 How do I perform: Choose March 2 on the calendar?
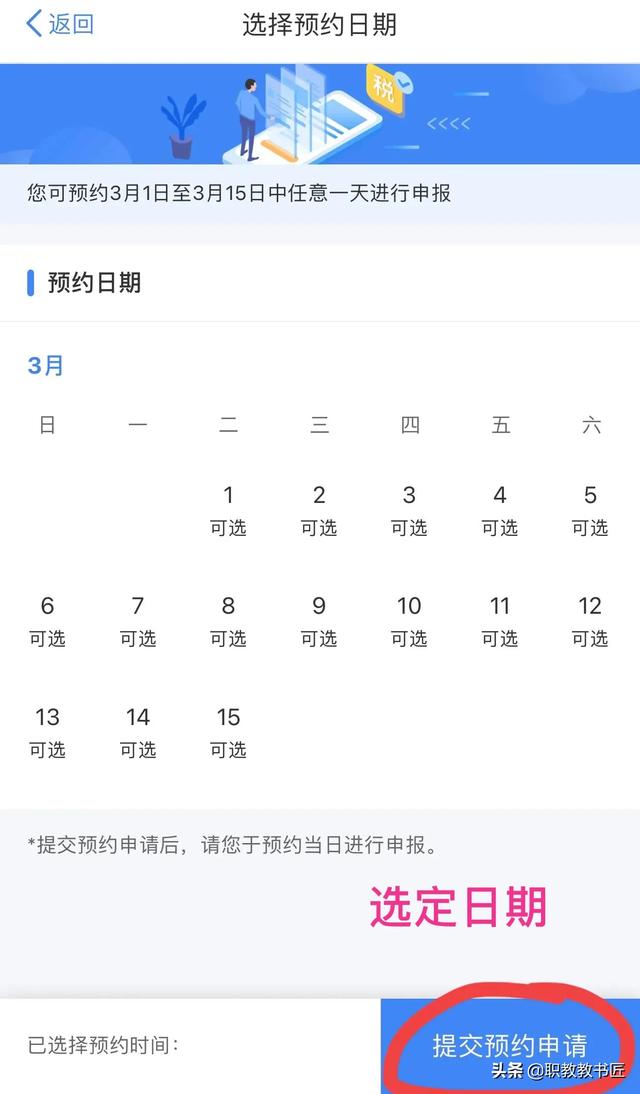point(319,508)
